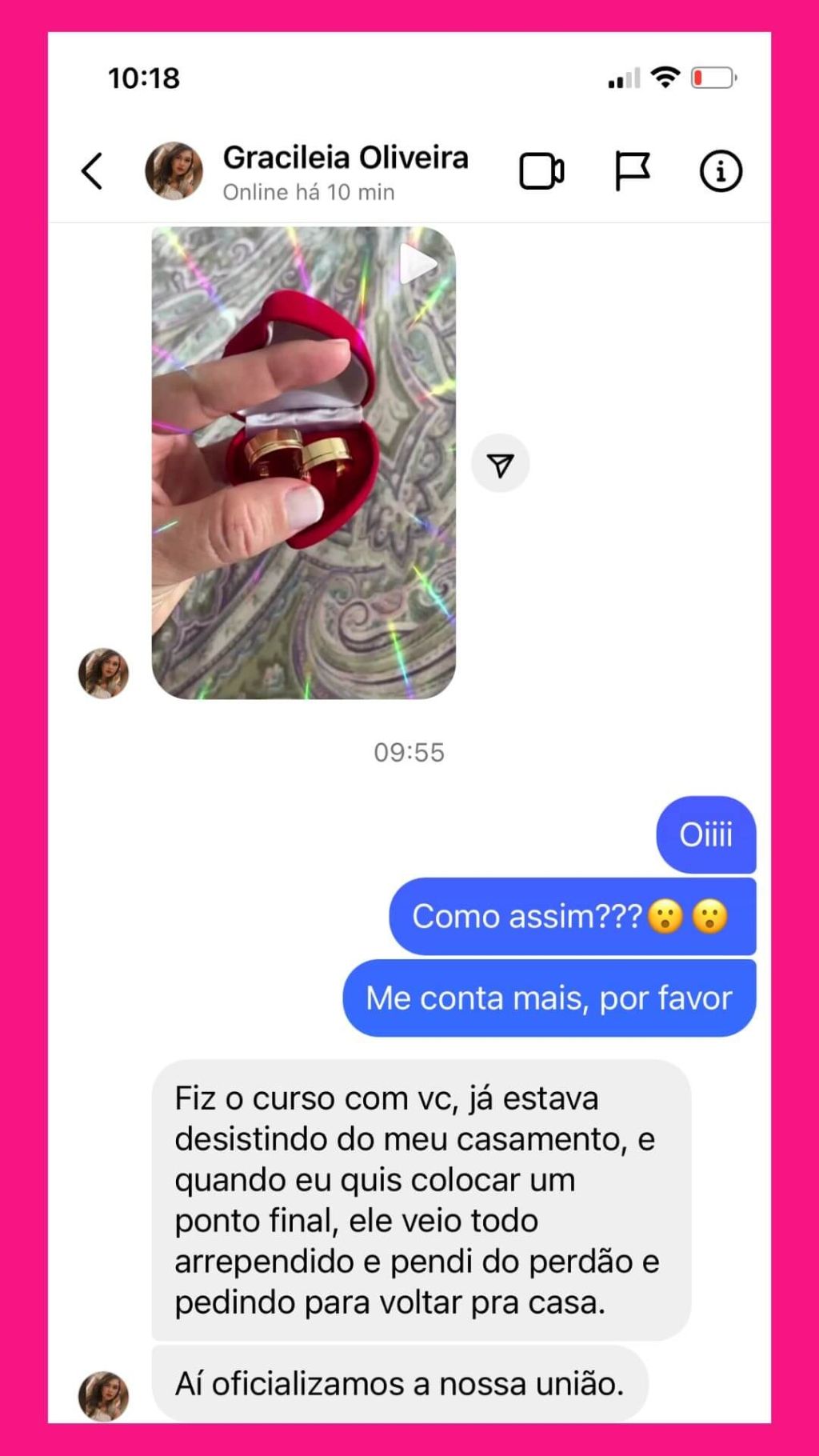This screenshot has height=1456, width=819.
Task: Open conversation info details
Action: coord(721,171)
